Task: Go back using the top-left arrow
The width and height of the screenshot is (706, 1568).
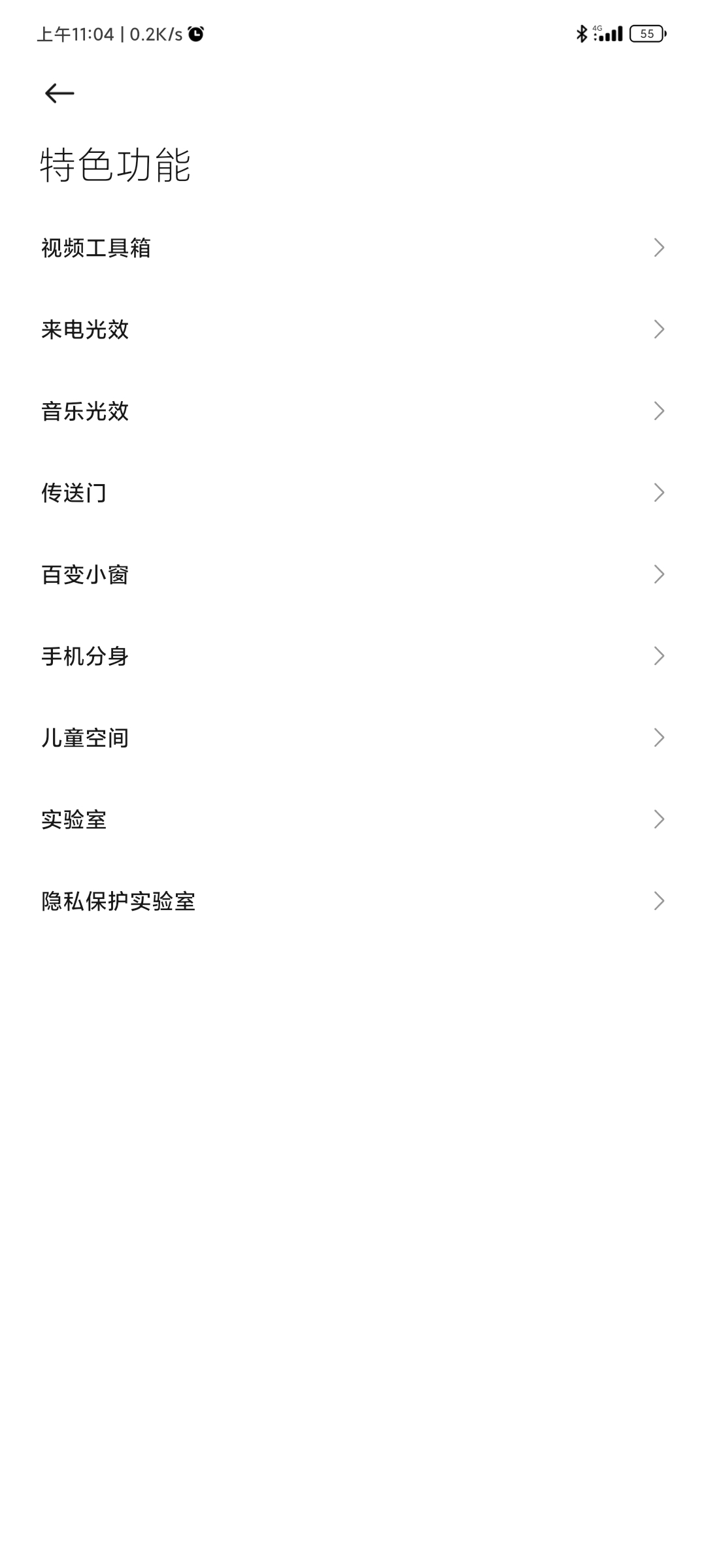Action: [59, 93]
